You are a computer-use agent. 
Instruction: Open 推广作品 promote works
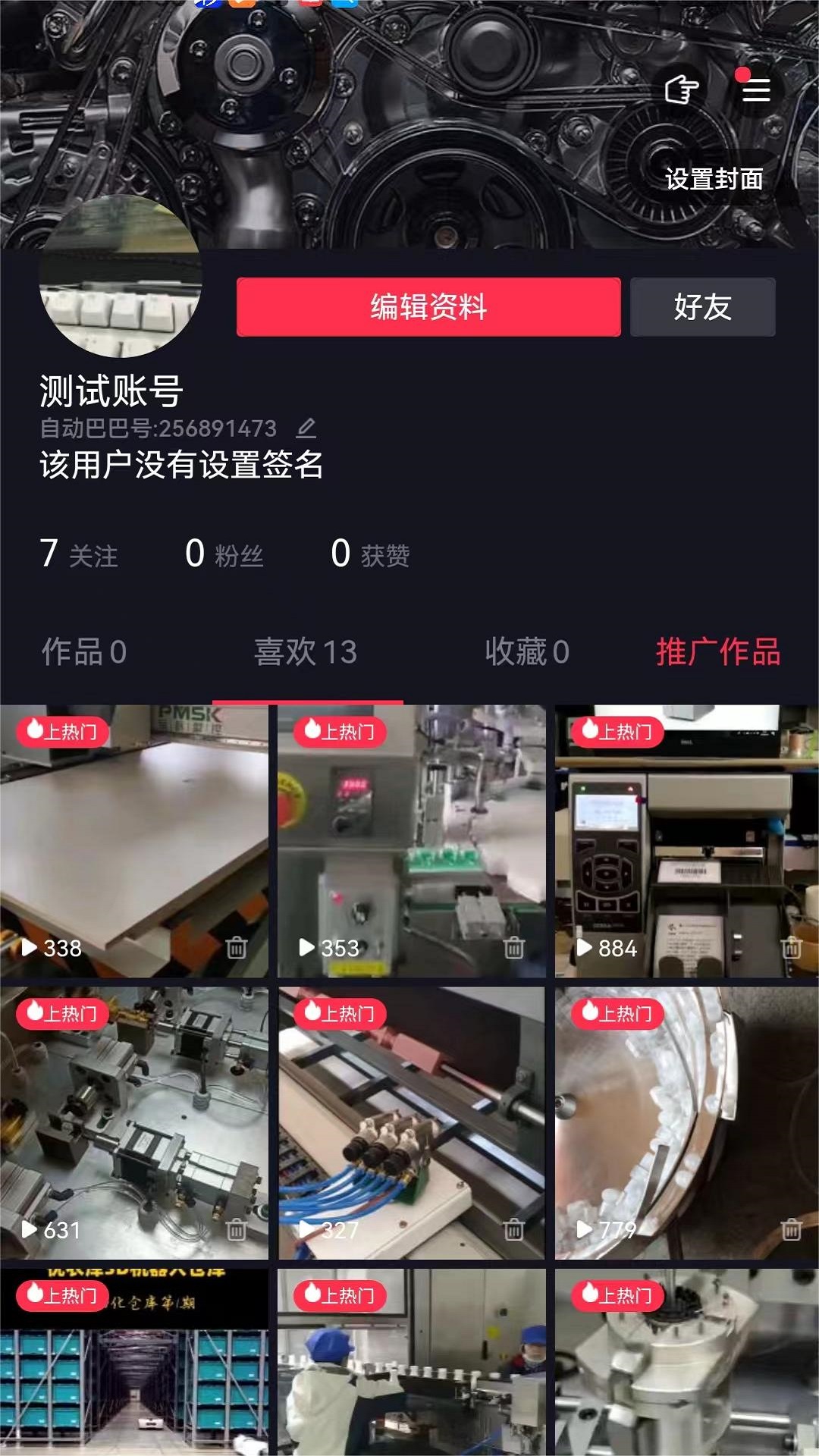[717, 652]
